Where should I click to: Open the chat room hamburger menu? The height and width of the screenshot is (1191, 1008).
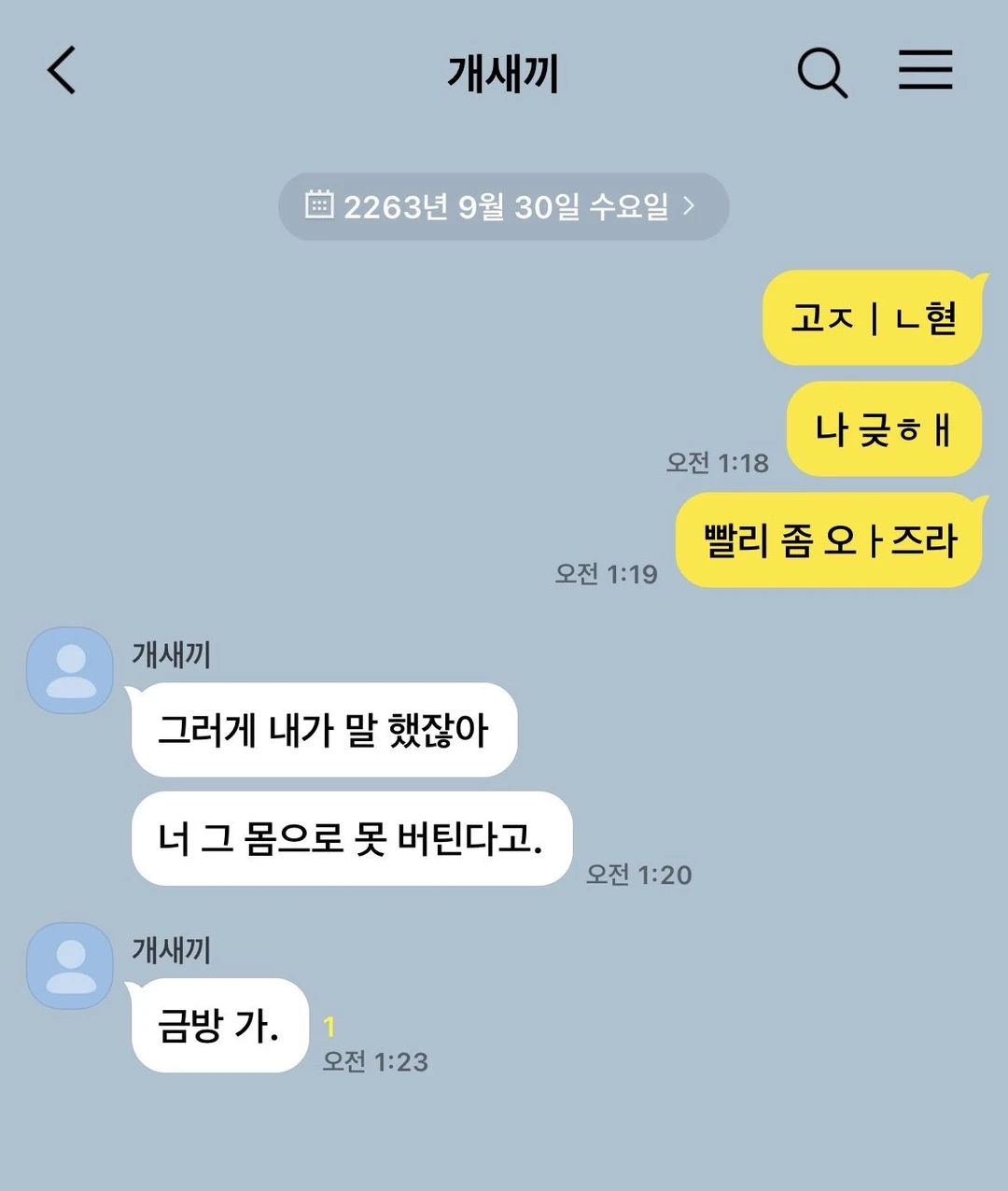925,70
